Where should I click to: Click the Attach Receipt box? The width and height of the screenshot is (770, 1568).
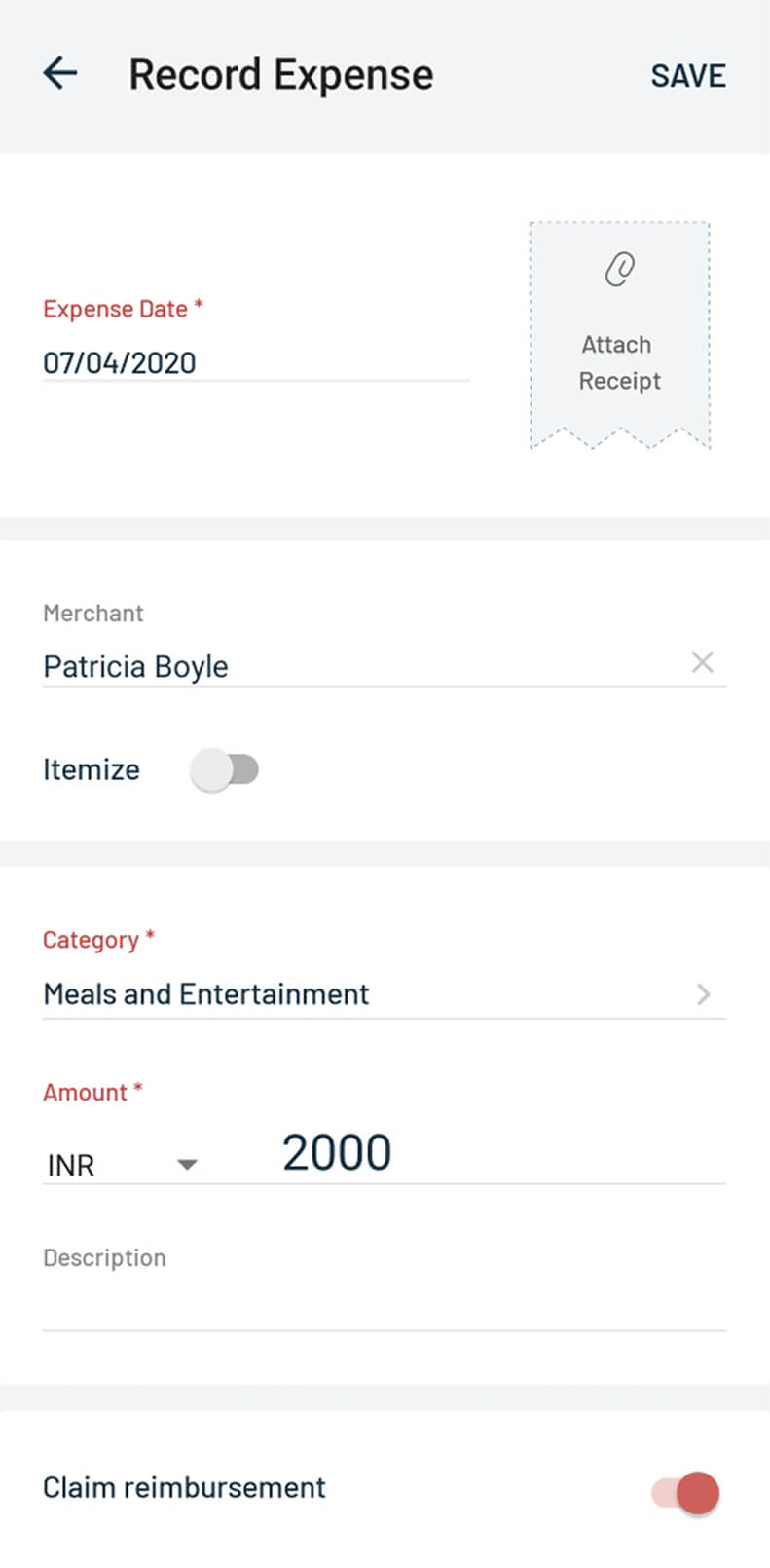pos(620,336)
